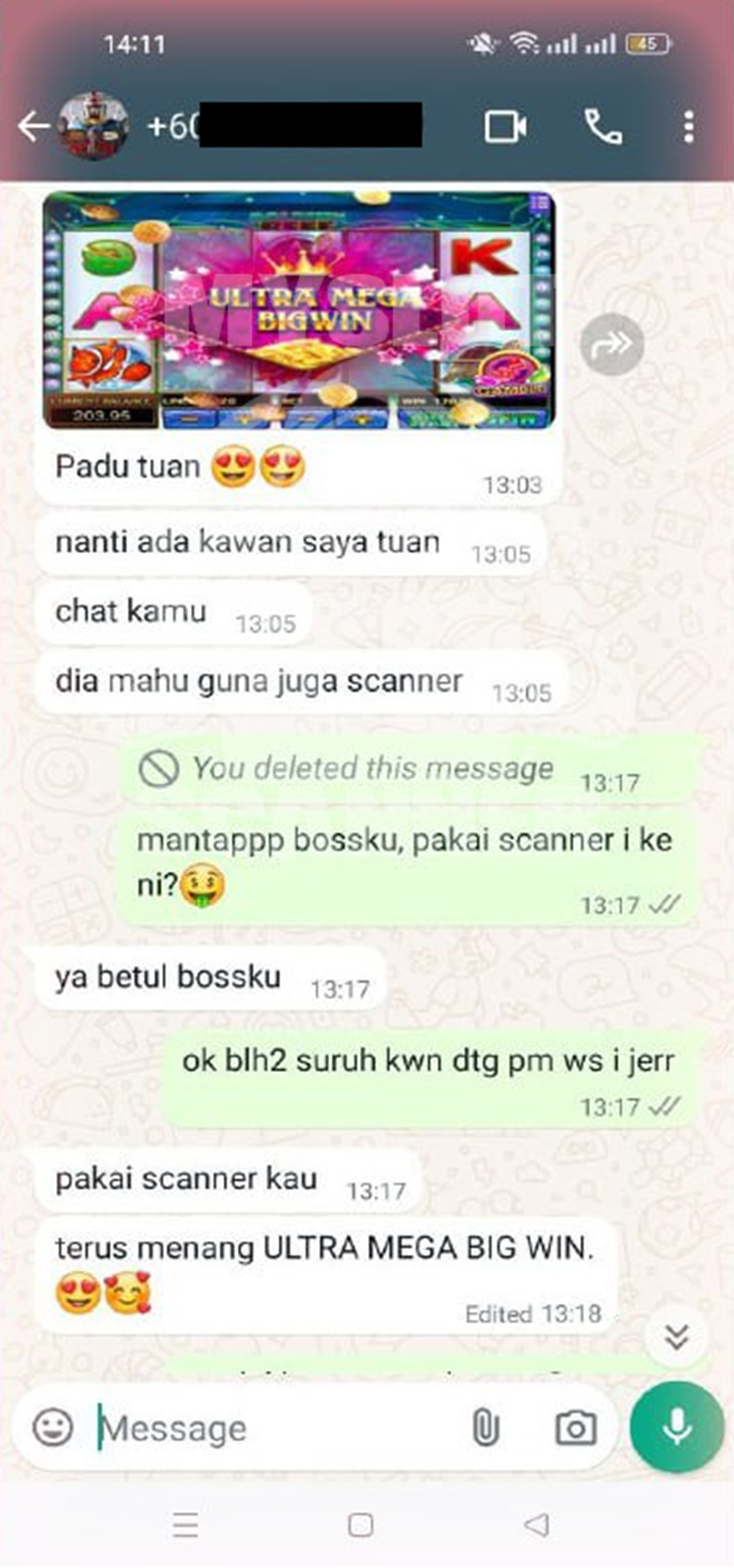The height and width of the screenshot is (1568, 734).
Task: Go back to the chat list
Action: pyautogui.click(x=33, y=127)
